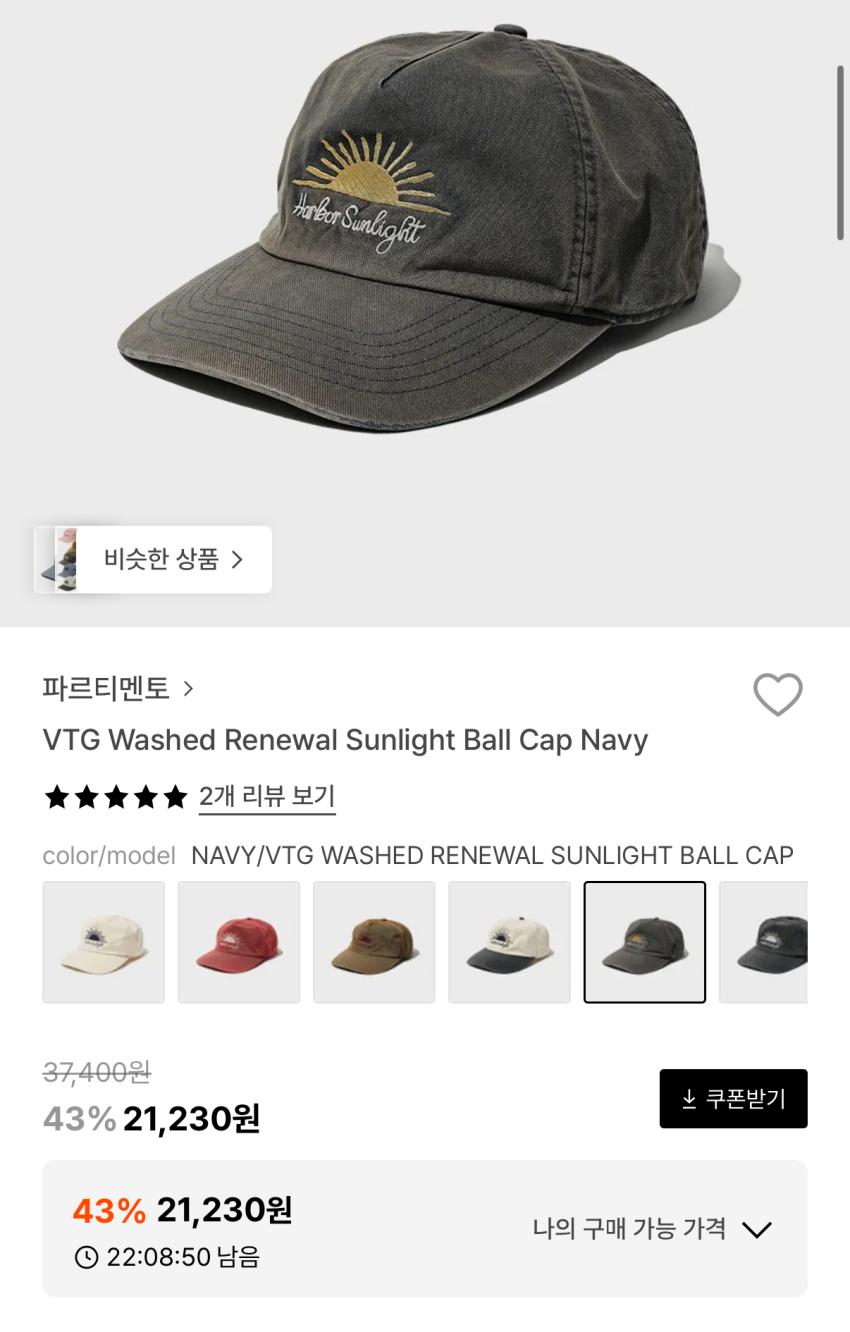This screenshot has width=850, height=1332.
Task: Choose the red cap color option
Action: pyautogui.click(x=239, y=942)
